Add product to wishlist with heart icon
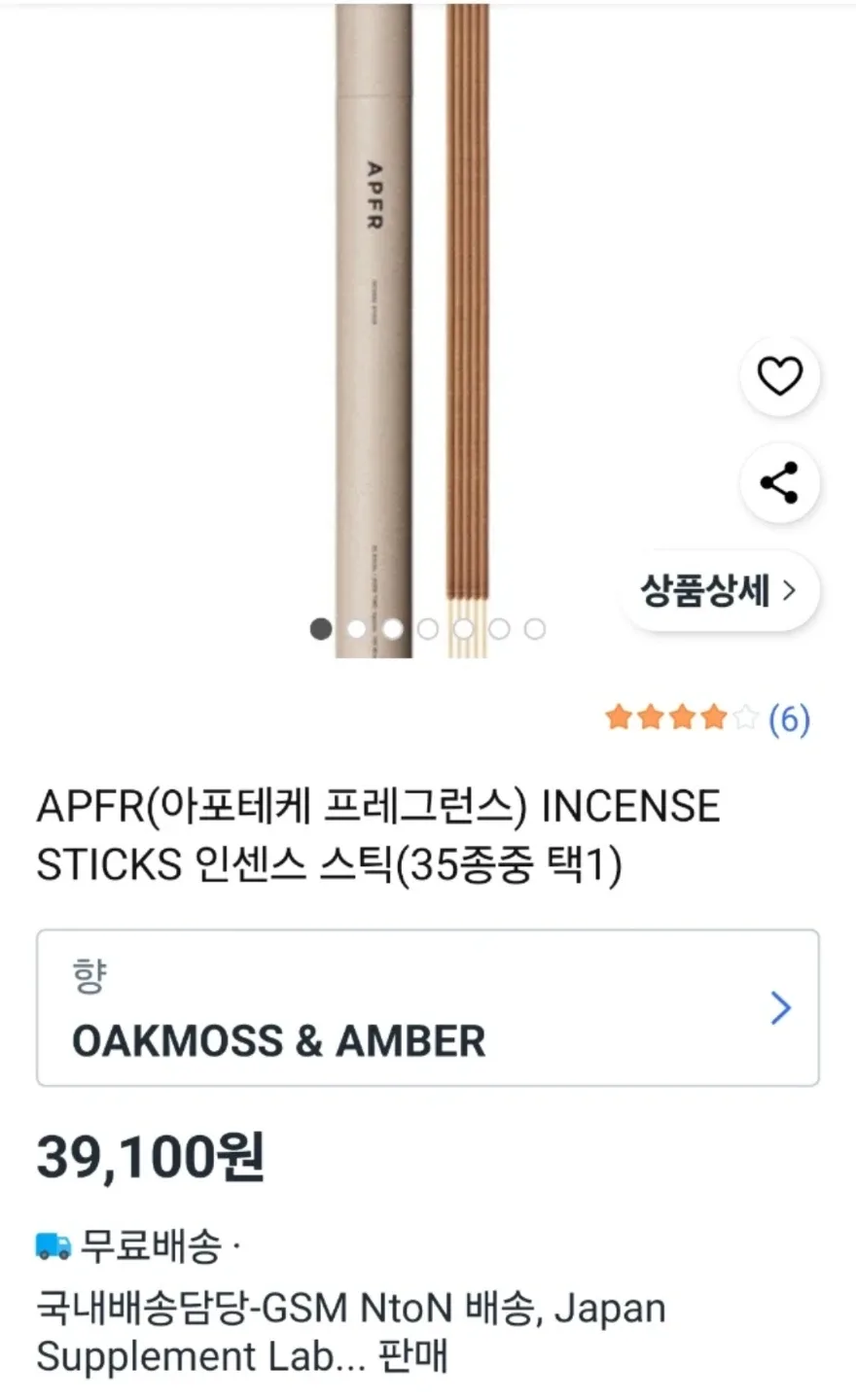 click(779, 376)
